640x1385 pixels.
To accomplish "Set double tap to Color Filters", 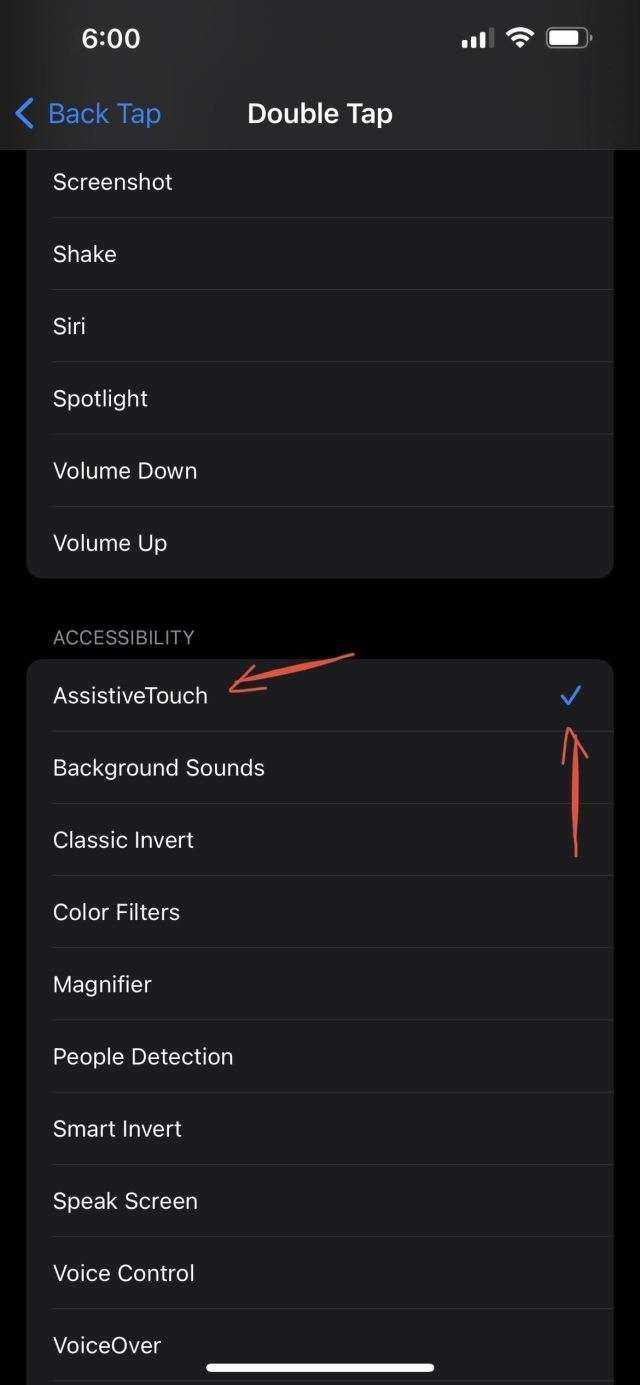I will [x=319, y=911].
